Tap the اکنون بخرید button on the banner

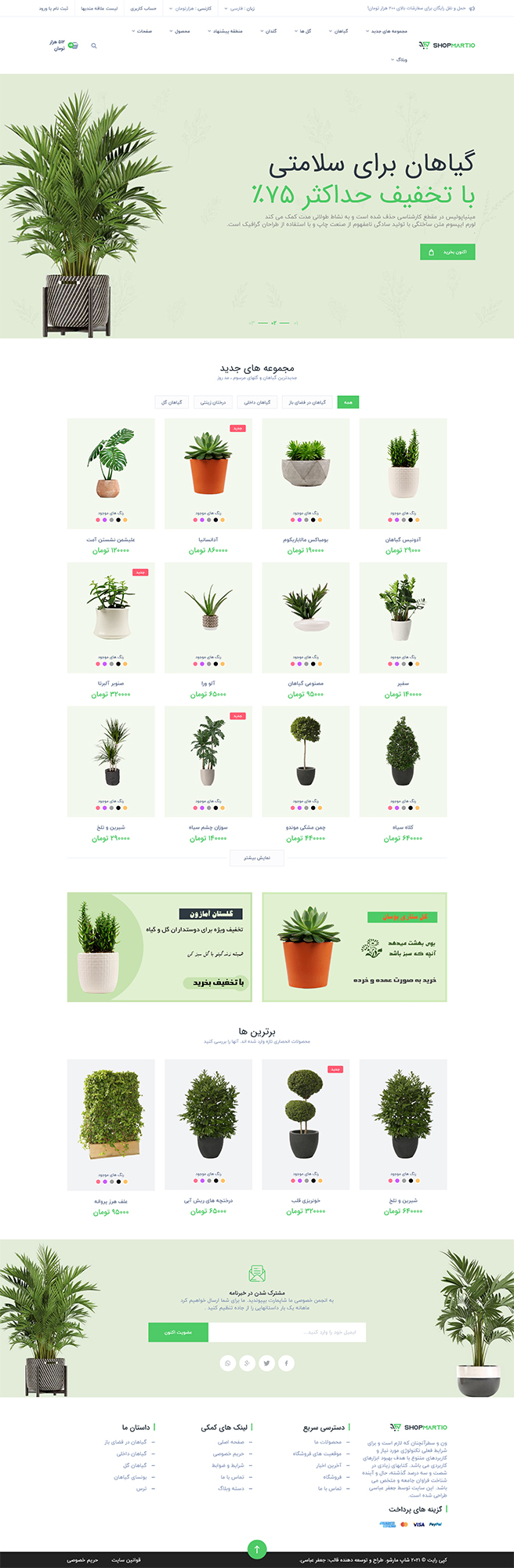[447, 252]
